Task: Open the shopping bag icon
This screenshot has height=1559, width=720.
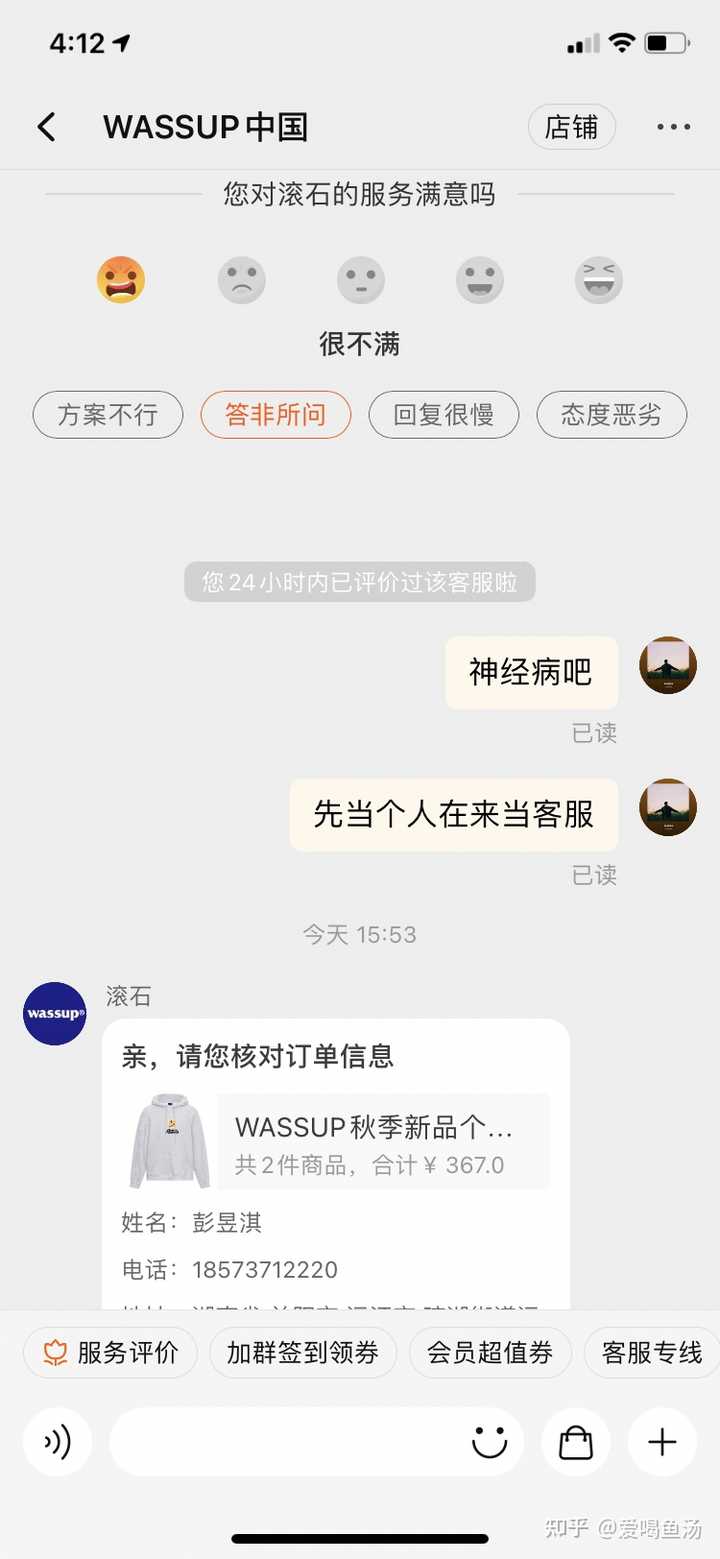Action: (575, 1442)
